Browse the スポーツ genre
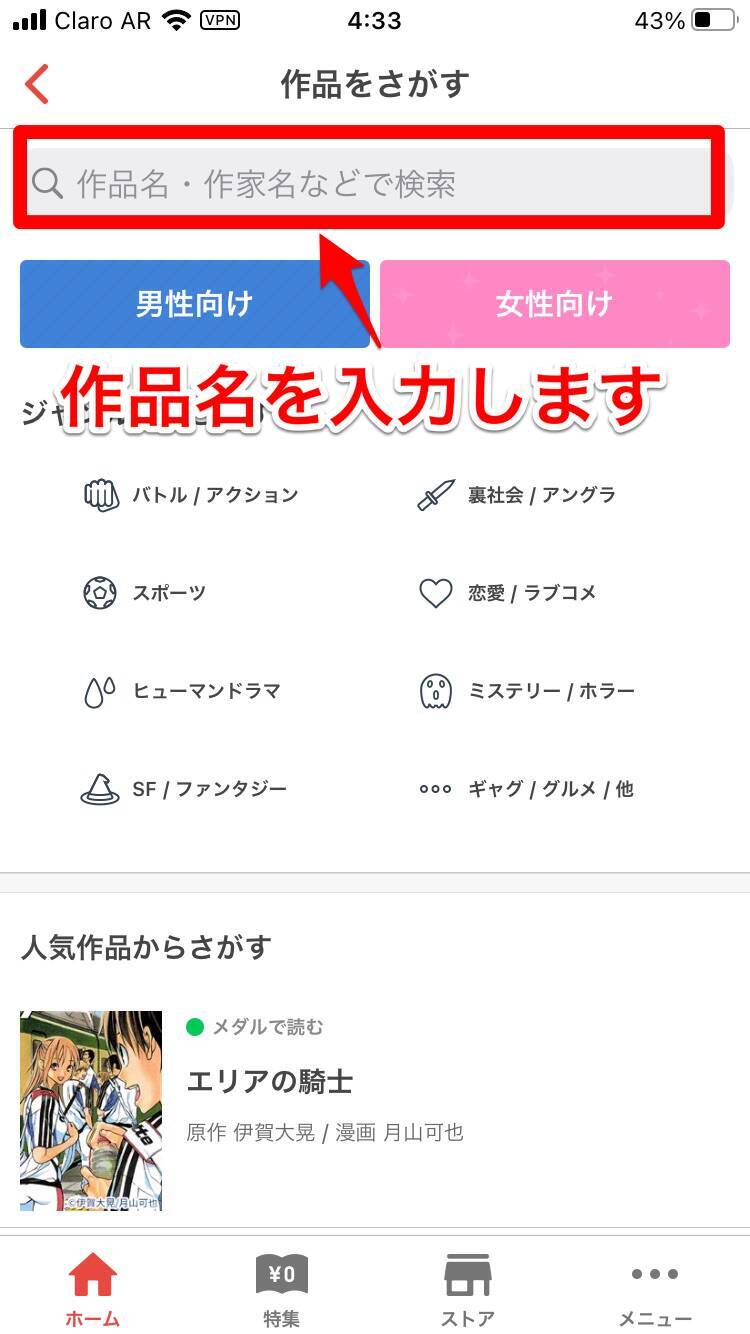750x1334 pixels. [x=146, y=593]
